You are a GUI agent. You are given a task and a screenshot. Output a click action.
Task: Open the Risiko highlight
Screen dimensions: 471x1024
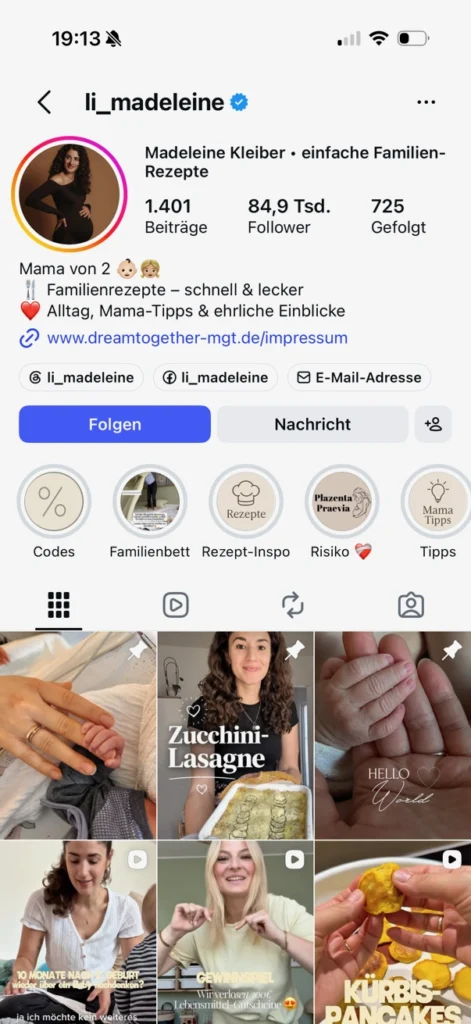(342, 513)
